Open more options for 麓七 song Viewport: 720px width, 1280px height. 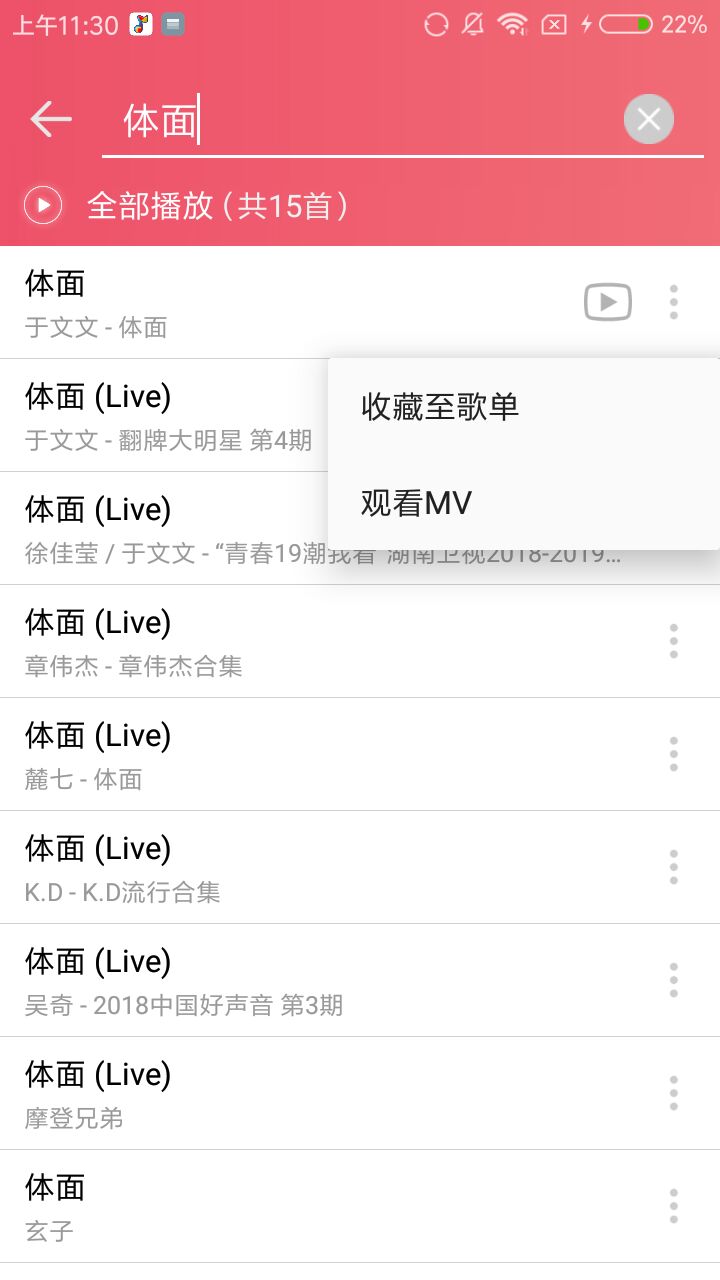click(x=674, y=754)
